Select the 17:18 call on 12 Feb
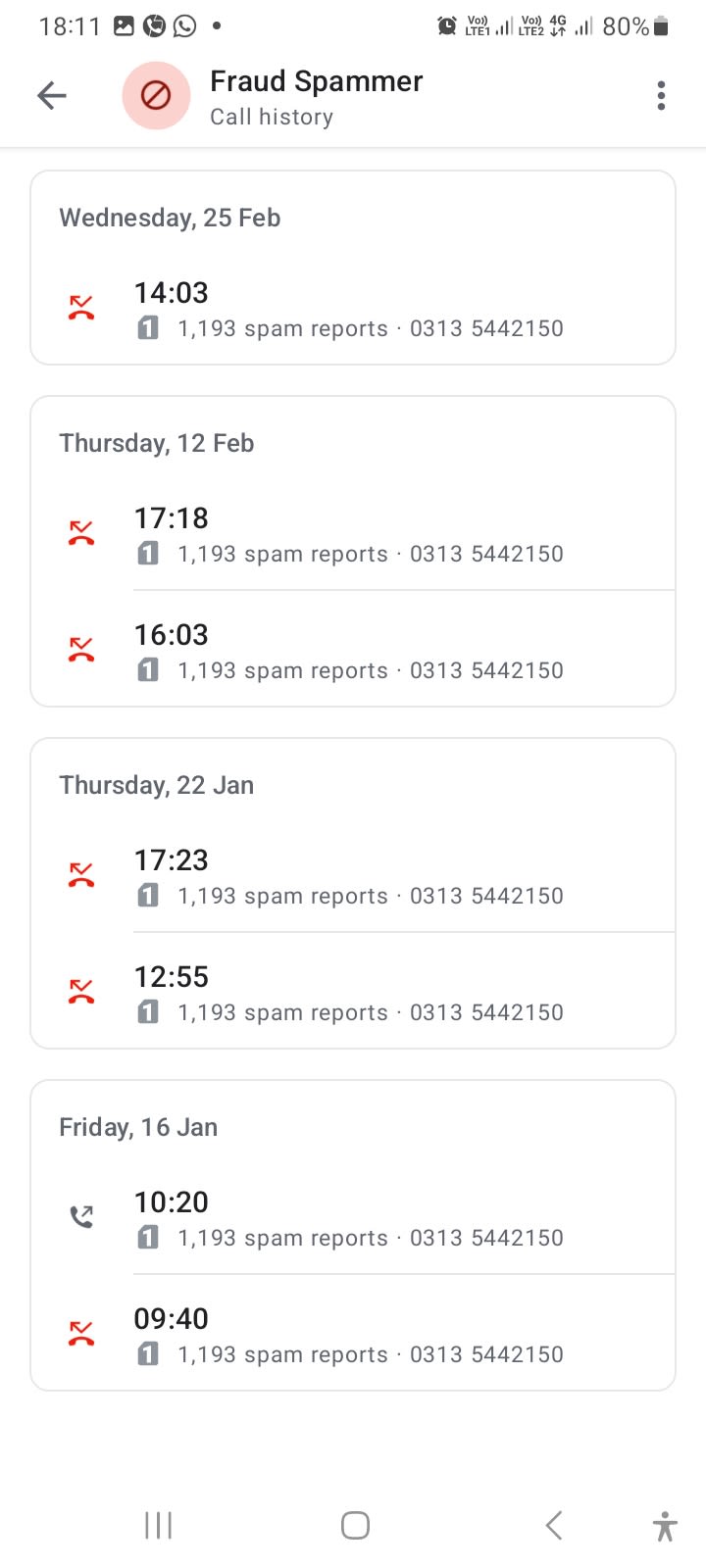Screen dimensions: 706x1568 (x=353, y=534)
